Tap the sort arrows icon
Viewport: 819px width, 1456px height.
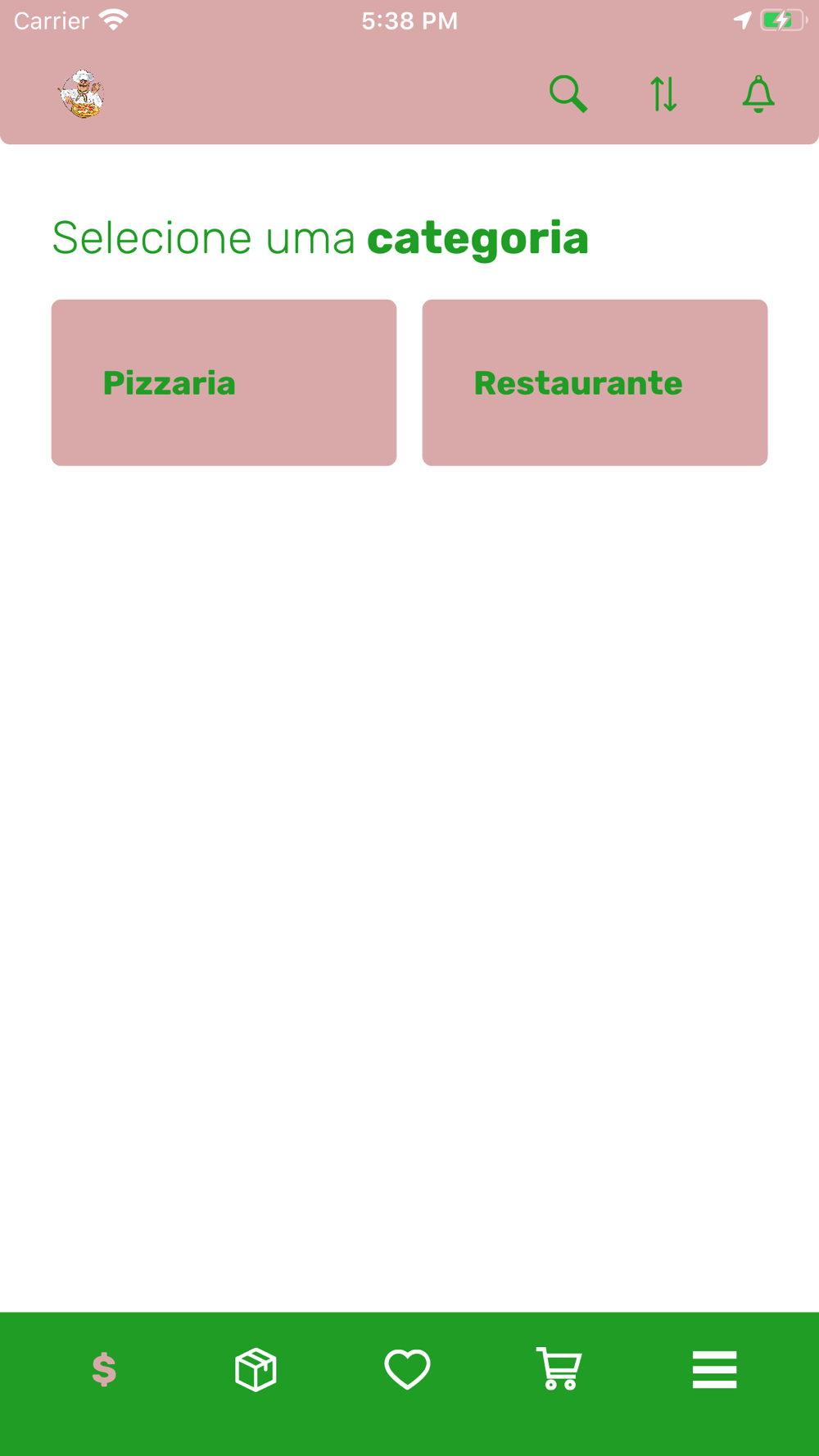click(x=663, y=94)
